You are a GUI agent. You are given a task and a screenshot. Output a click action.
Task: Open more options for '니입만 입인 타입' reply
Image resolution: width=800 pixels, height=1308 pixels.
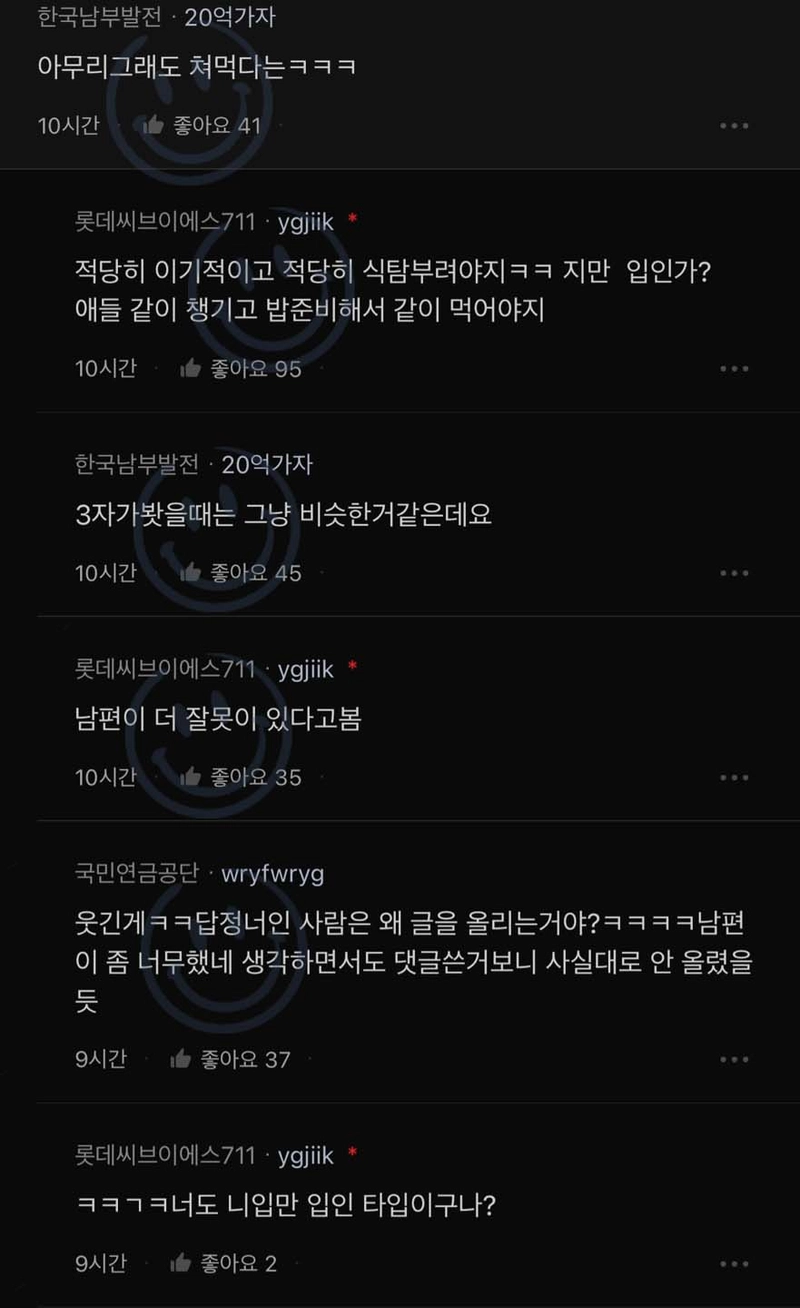tap(734, 1263)
